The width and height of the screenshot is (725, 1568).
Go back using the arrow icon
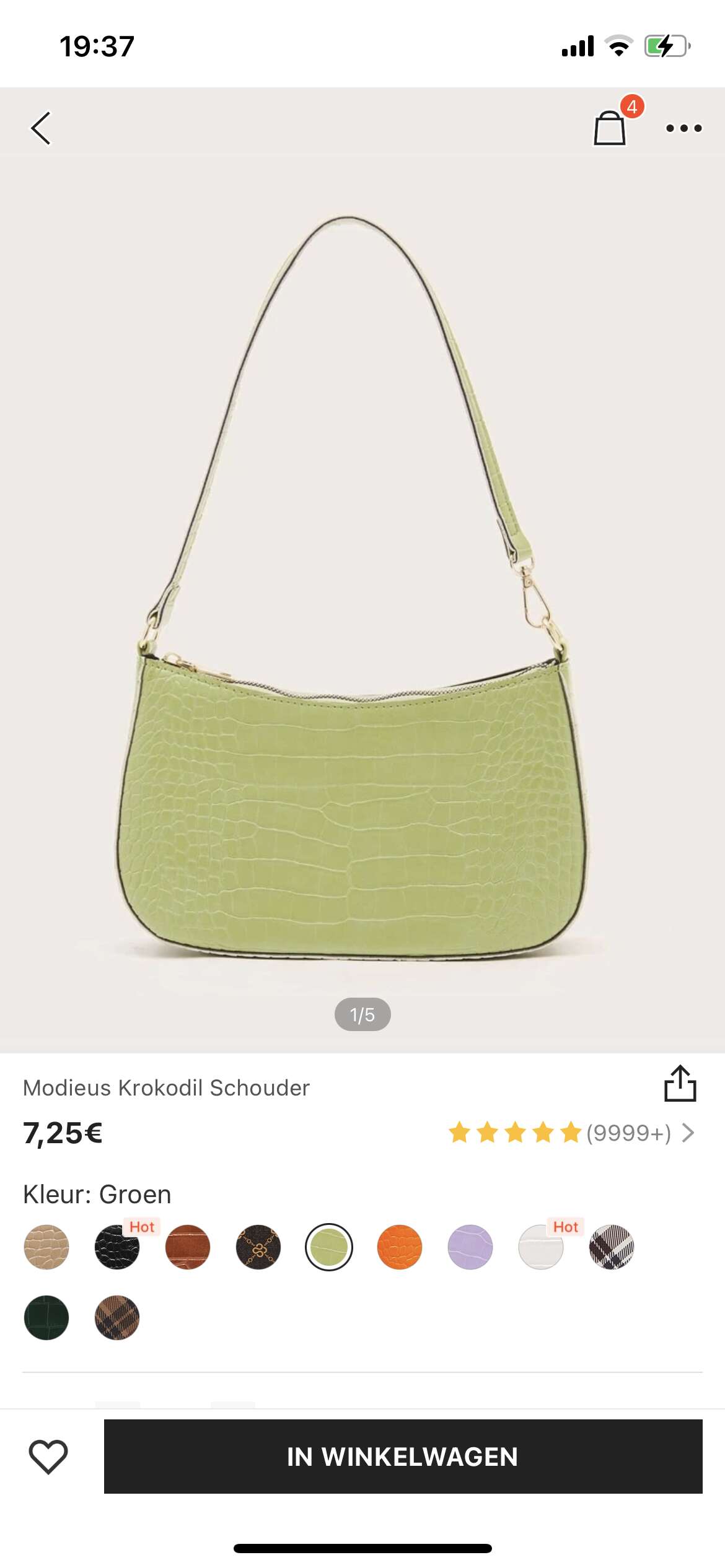tap(41, 128)
